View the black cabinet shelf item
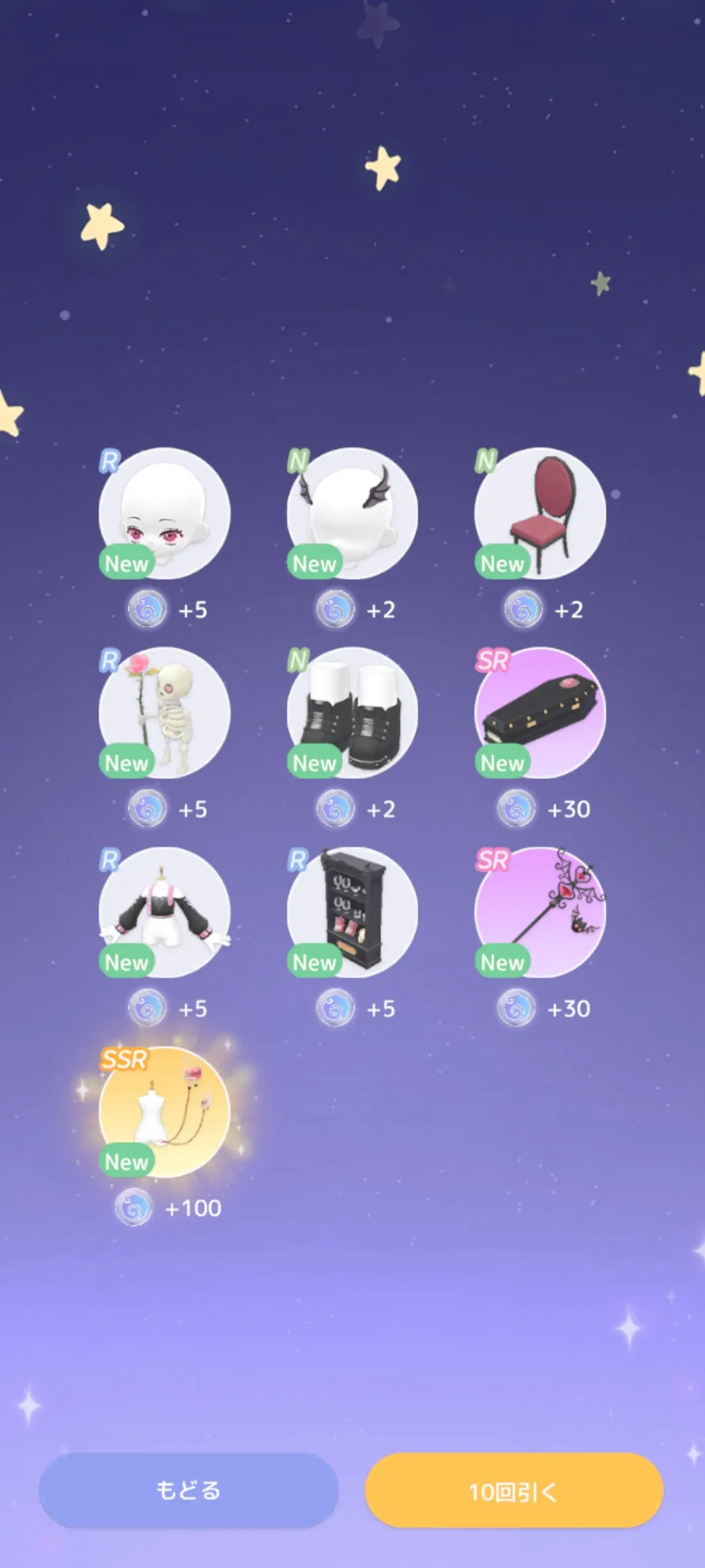The width and height of the screenshot is (705, 1568). point(352,912)
